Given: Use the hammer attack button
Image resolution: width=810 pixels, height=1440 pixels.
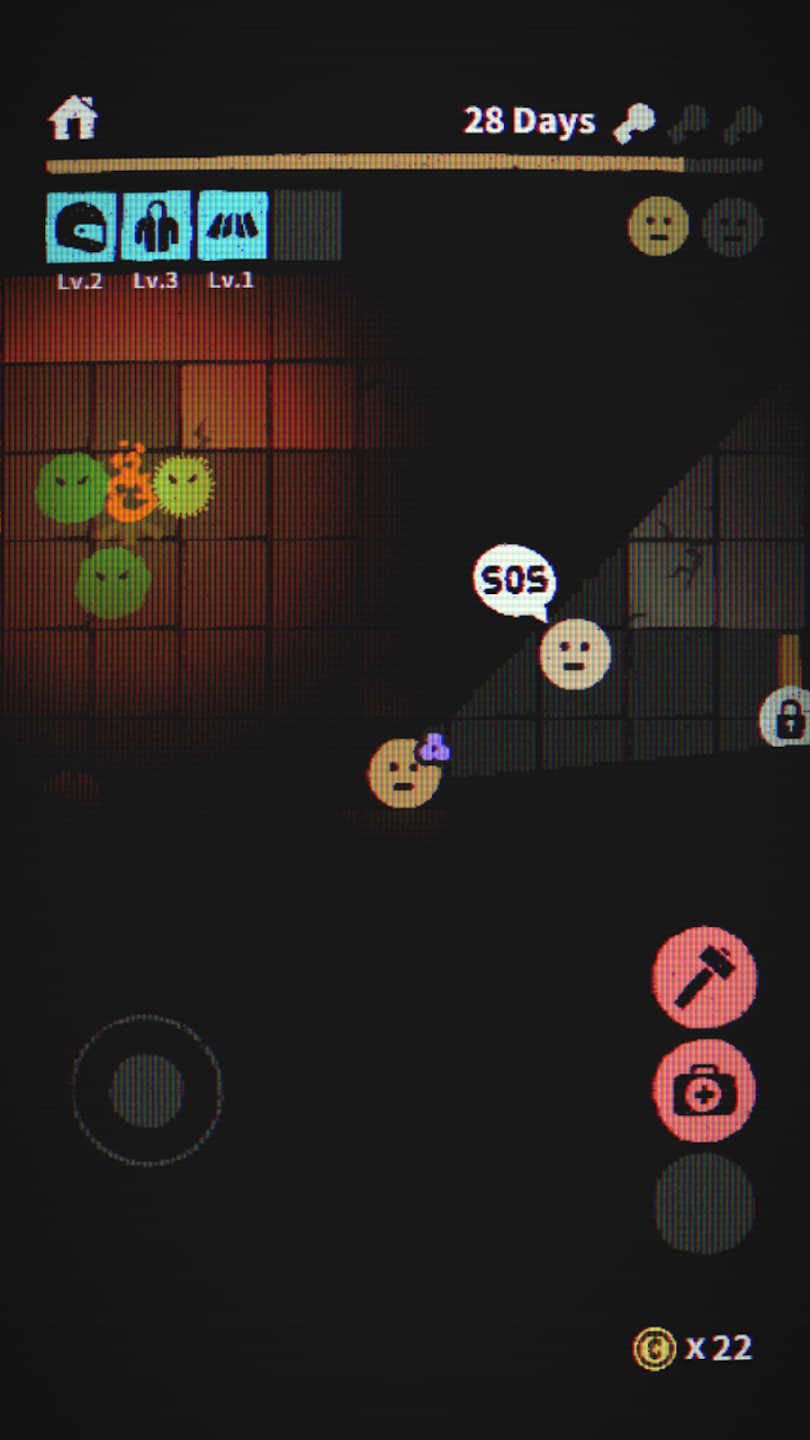Looking at the screenshot, I should coord(705,977).
